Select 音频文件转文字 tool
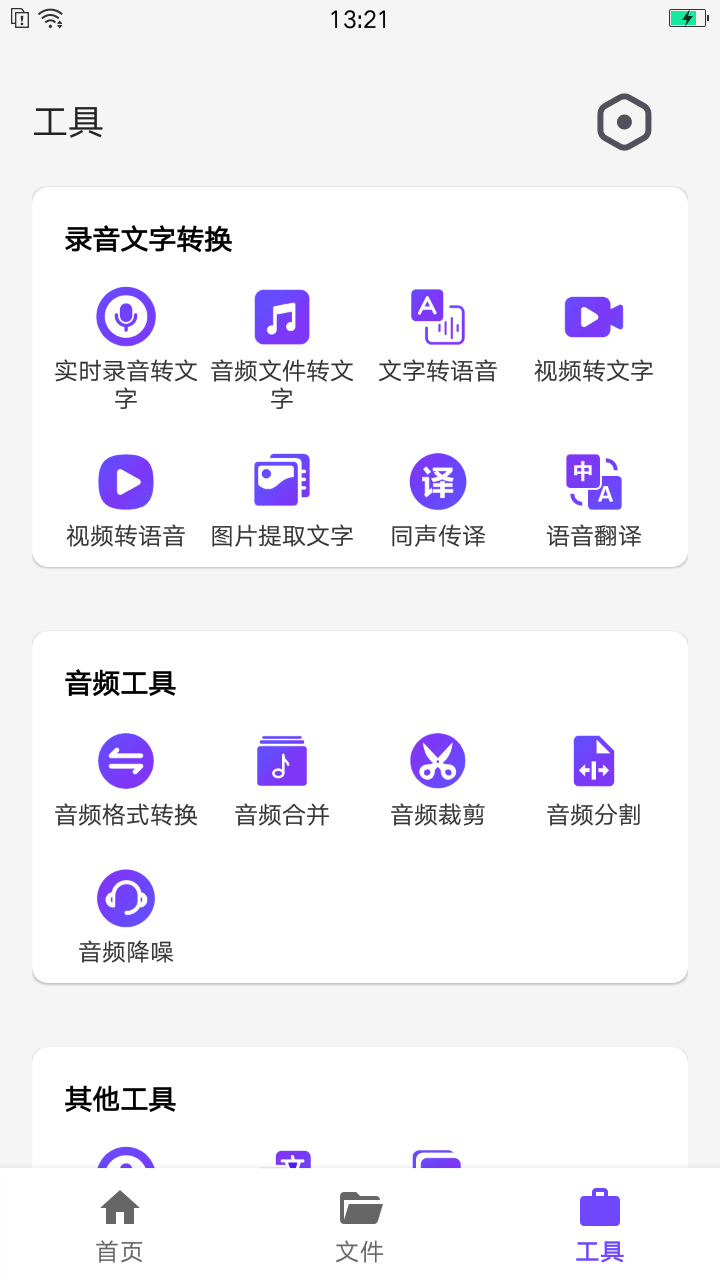720x1280 pixels. click(x=282, y=317)
